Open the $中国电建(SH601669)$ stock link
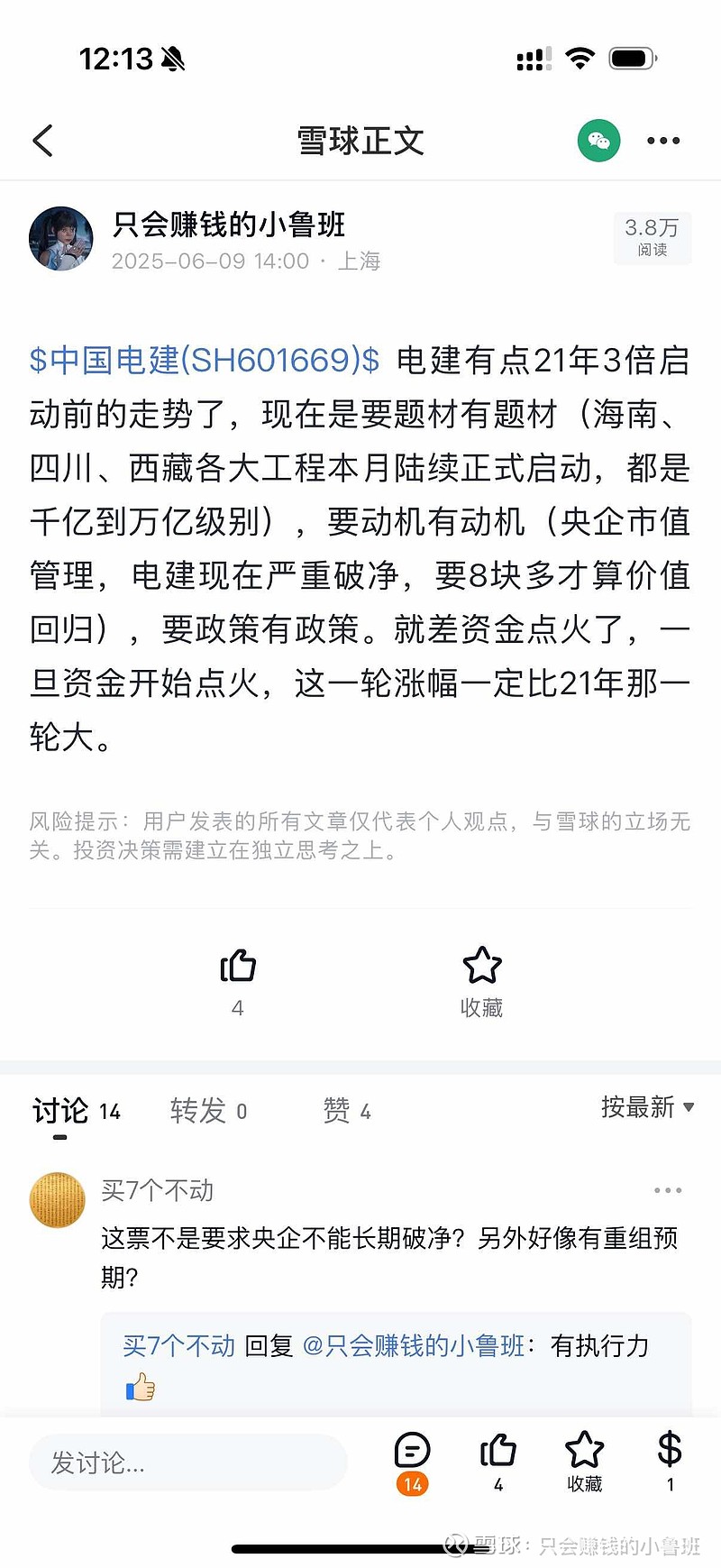 point(205,360)
